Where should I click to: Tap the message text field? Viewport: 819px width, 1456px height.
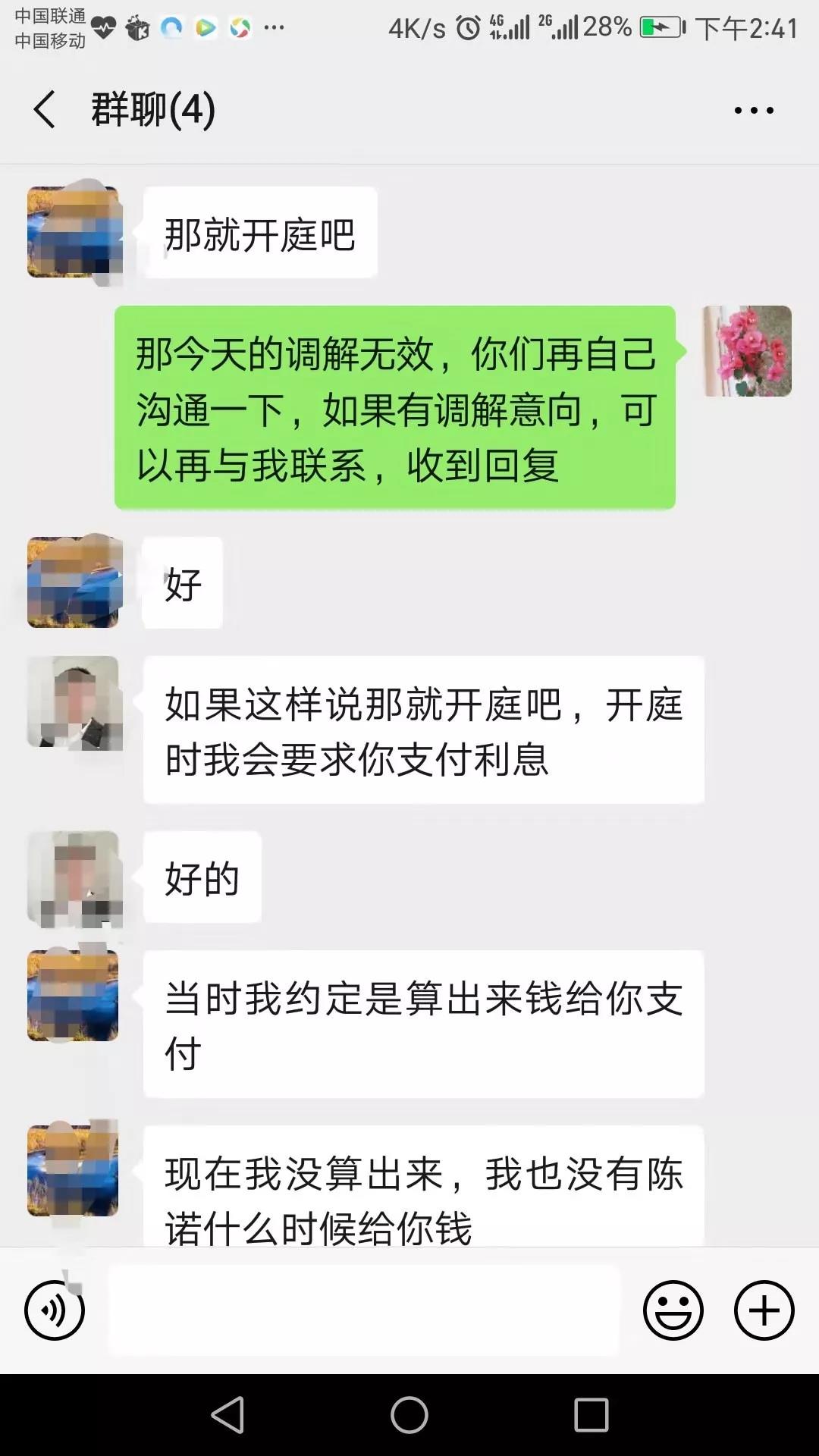(364, 1310)
